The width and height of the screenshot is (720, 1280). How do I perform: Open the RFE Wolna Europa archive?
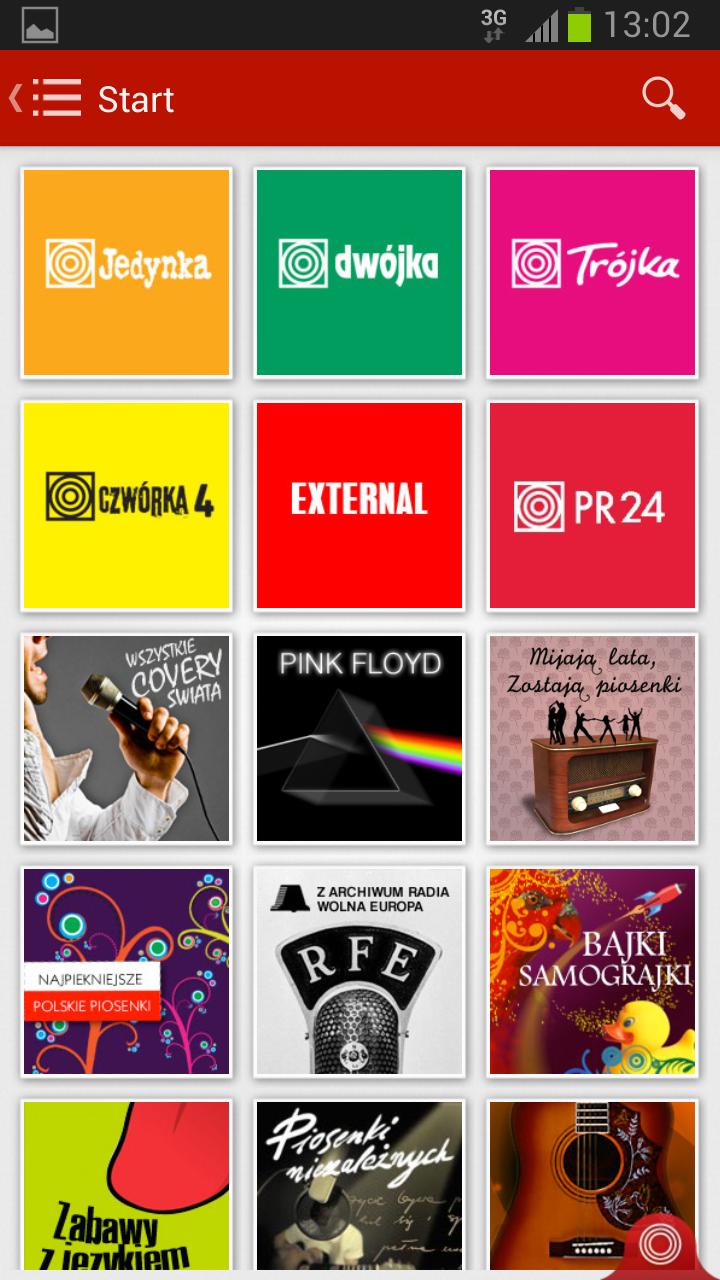click(x=359, y=973)
